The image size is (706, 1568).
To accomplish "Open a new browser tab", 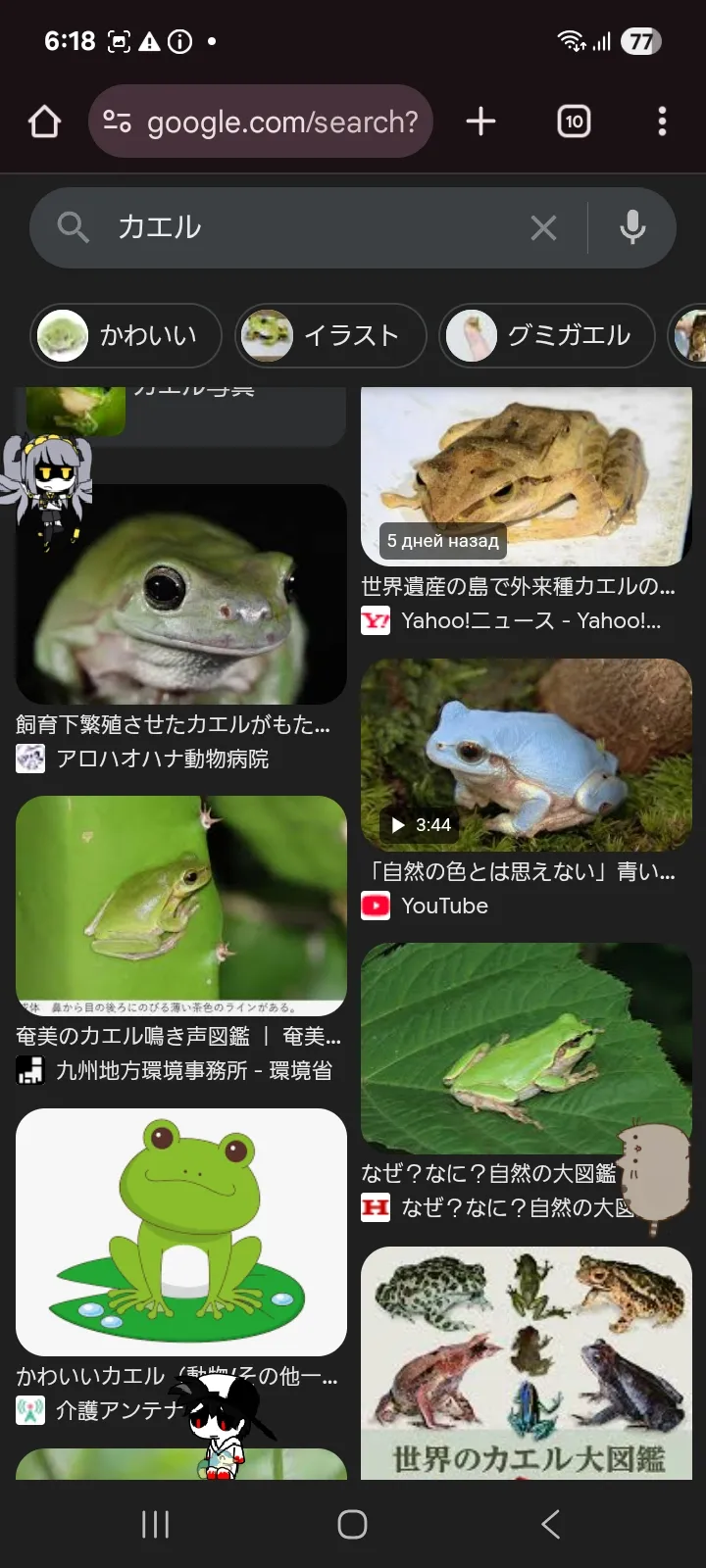I will (x=480, y=122).
